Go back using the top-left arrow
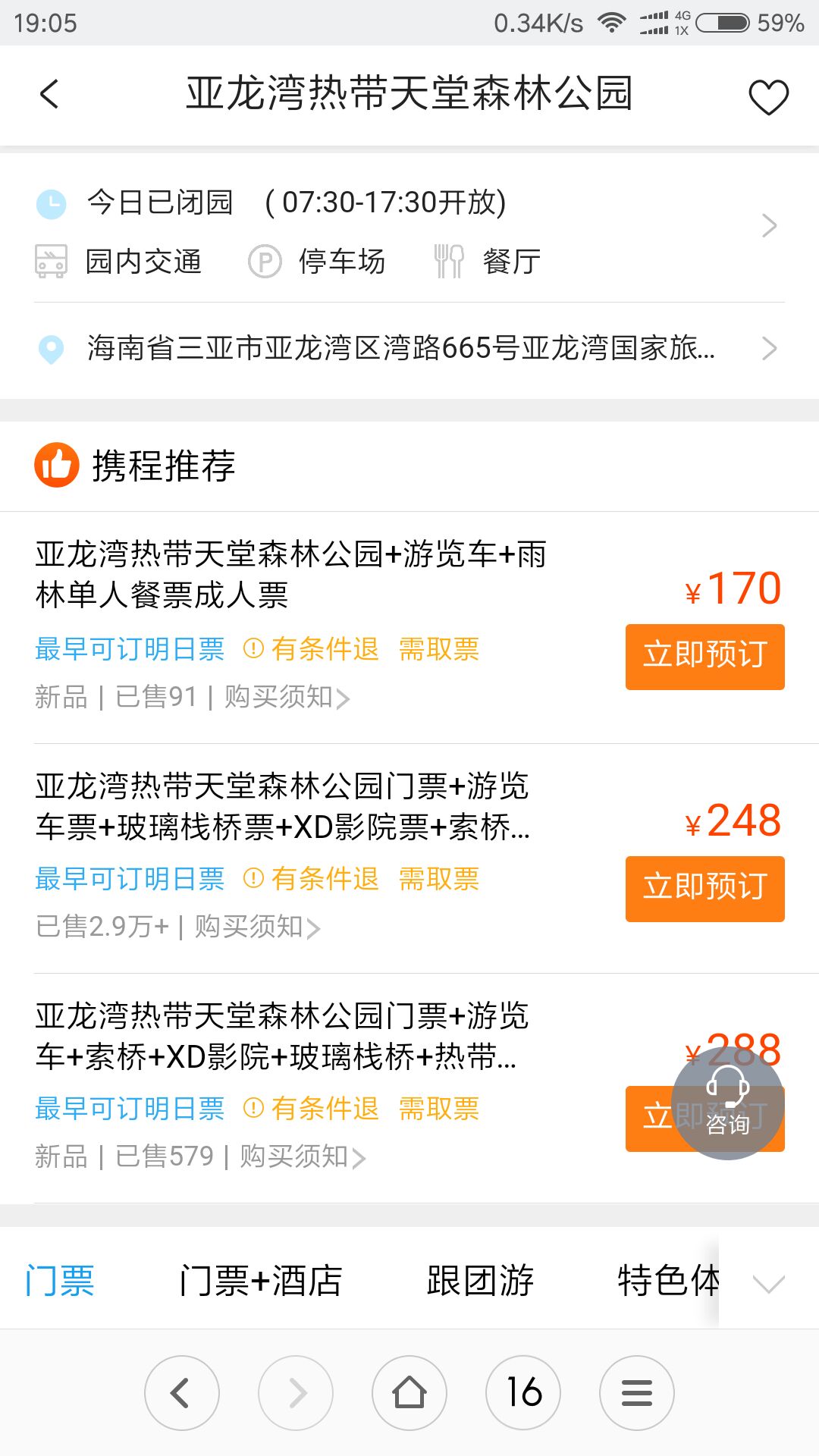 click(49, 95)
